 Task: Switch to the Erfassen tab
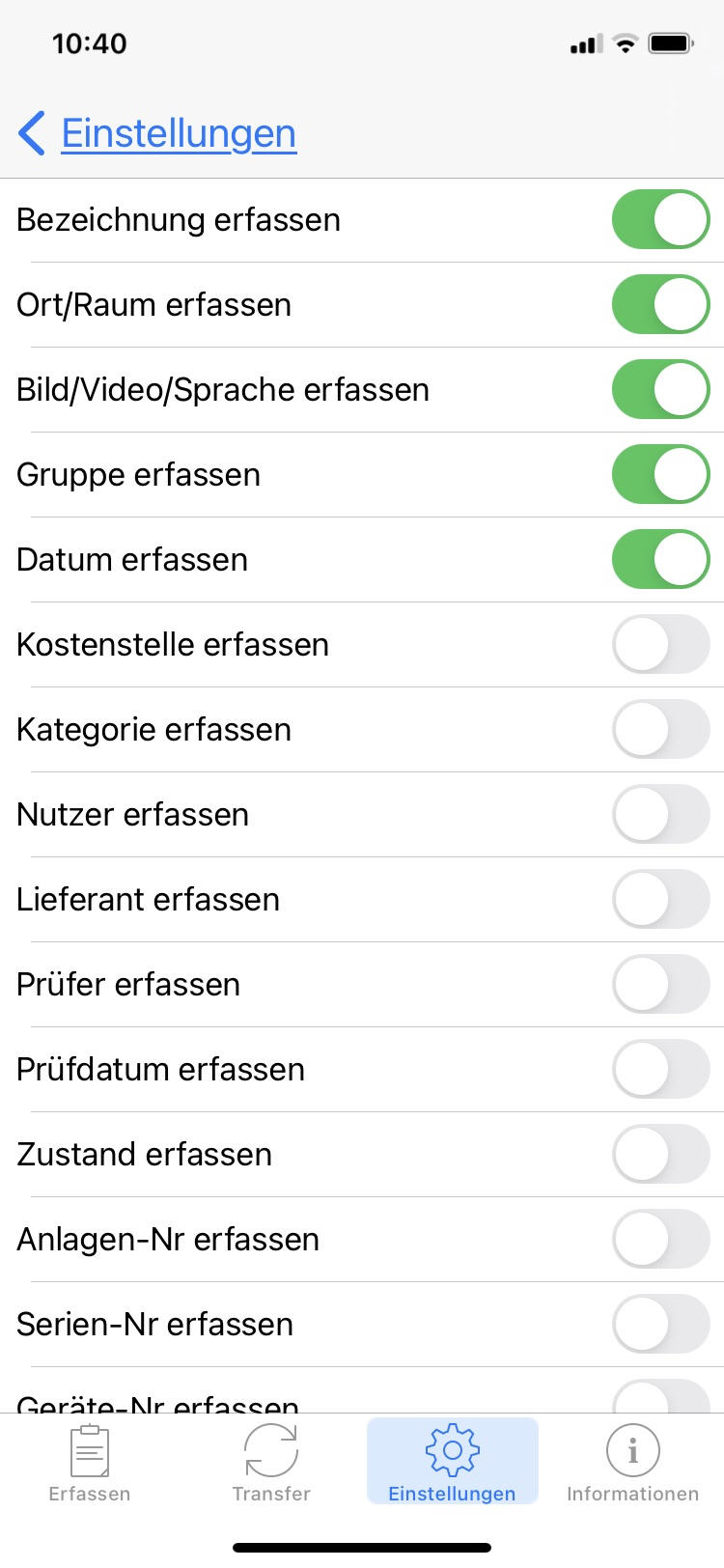tap(90, 1462)
